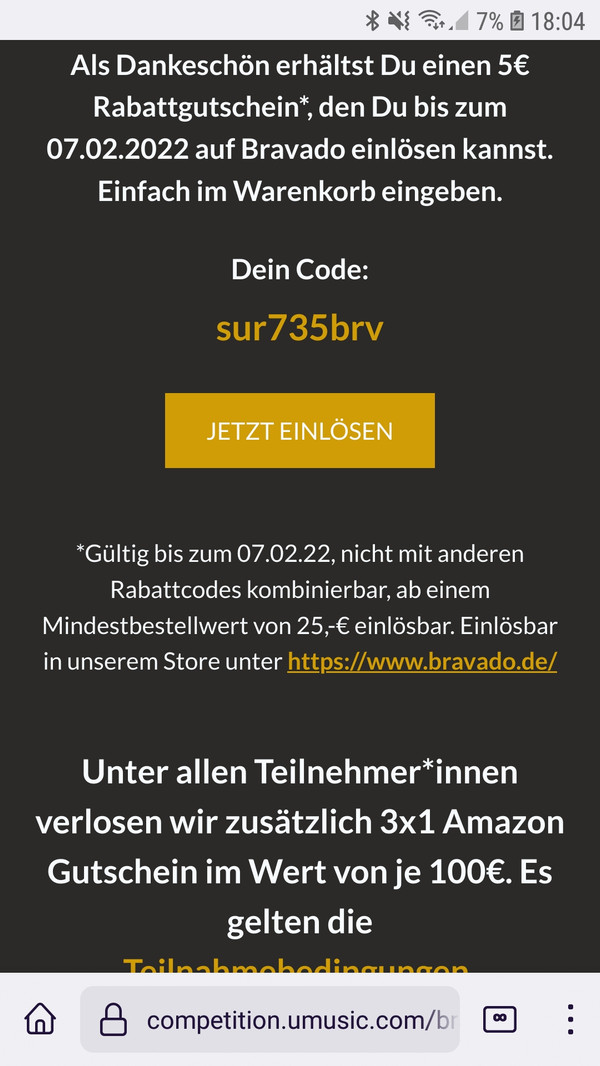Open the Teilnahmebedingungen link
This screenshot has height=1066, width=600.
pos(296,967)
